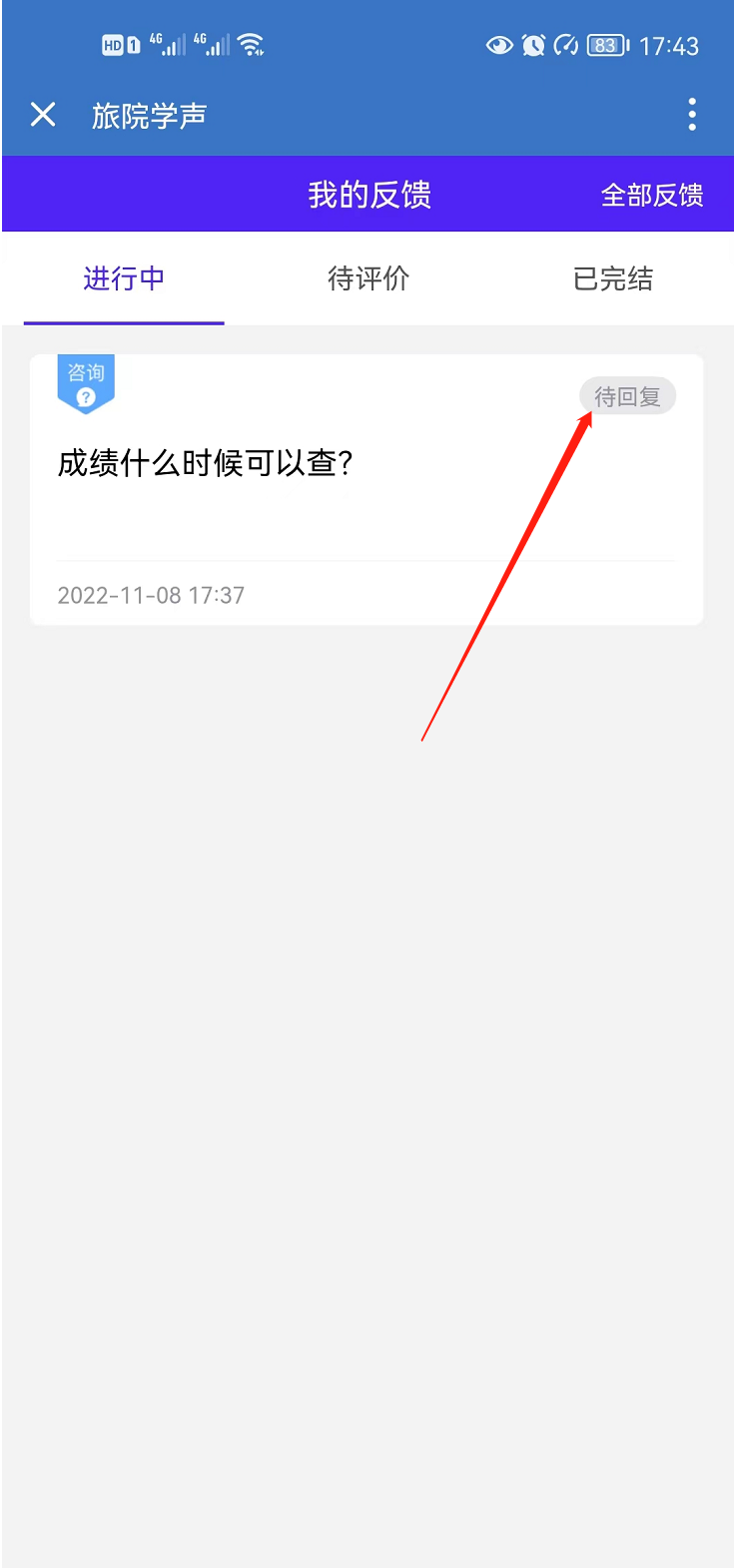Tap the alarm clock status bar icon
Image resolution: width=735 pixels, height=1568 pixels.
[x=532, y=45]
